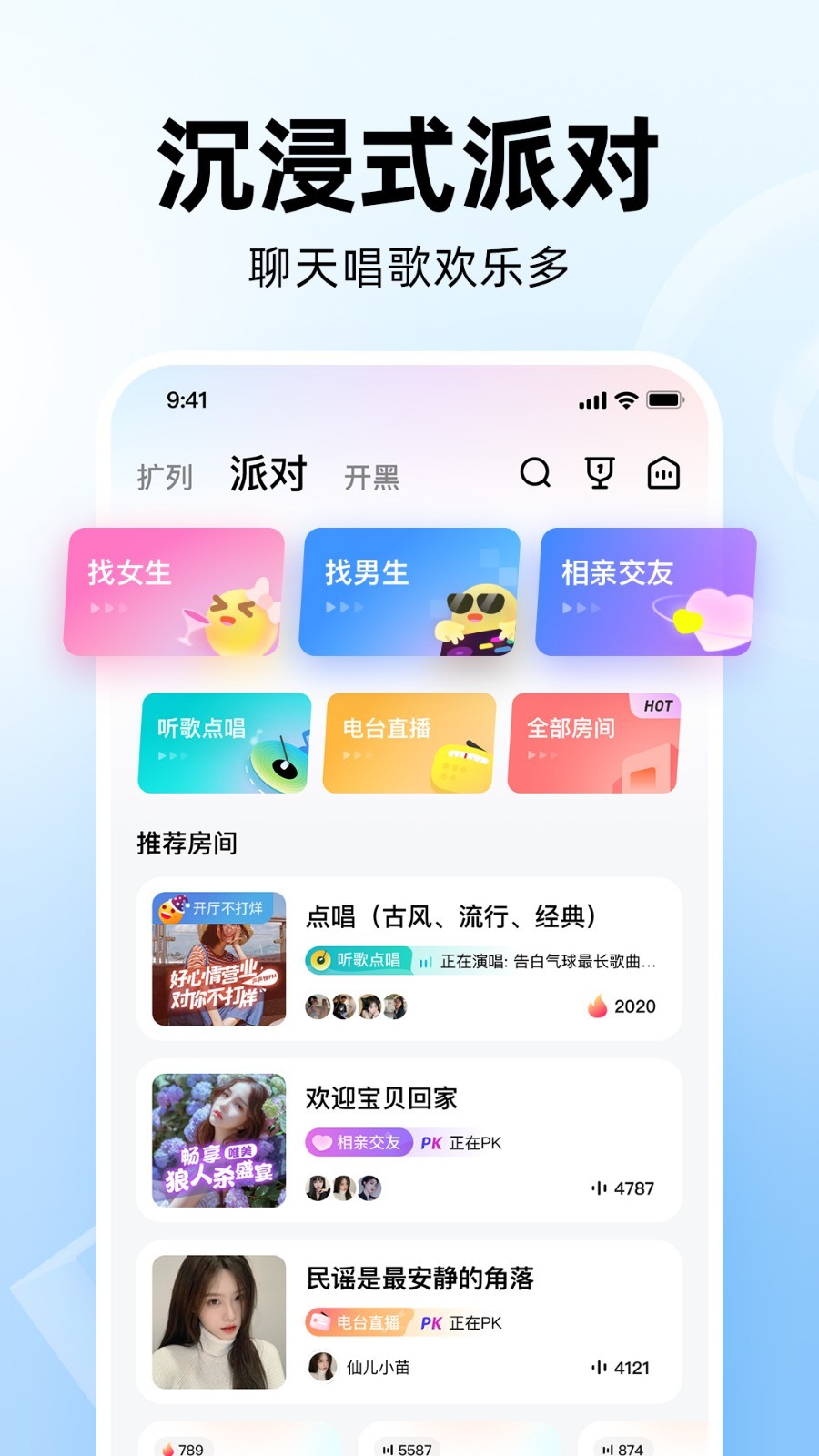Open the trophy ranking icon
This screenshot has height=1456, width=819.
click(599, 473)
